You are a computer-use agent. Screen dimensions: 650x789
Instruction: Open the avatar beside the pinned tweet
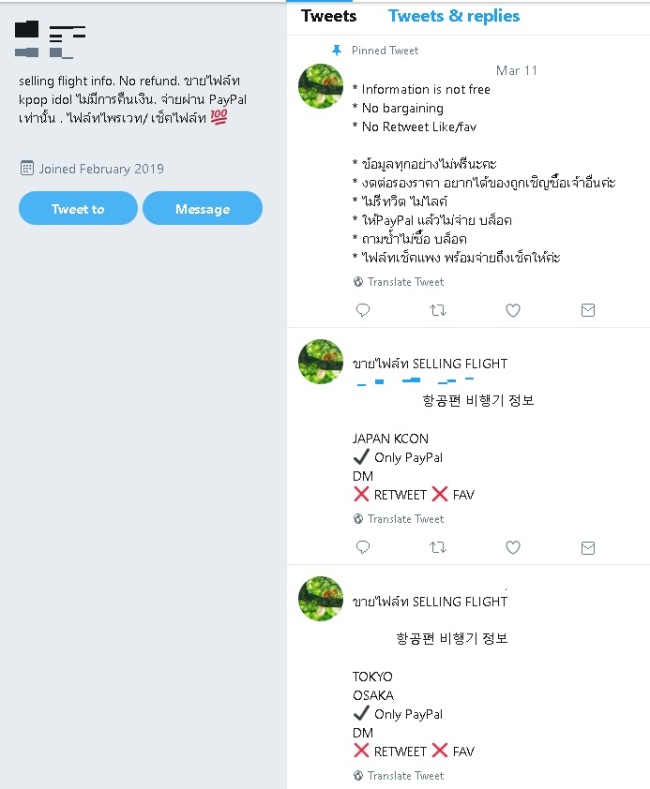click(320, 86)
